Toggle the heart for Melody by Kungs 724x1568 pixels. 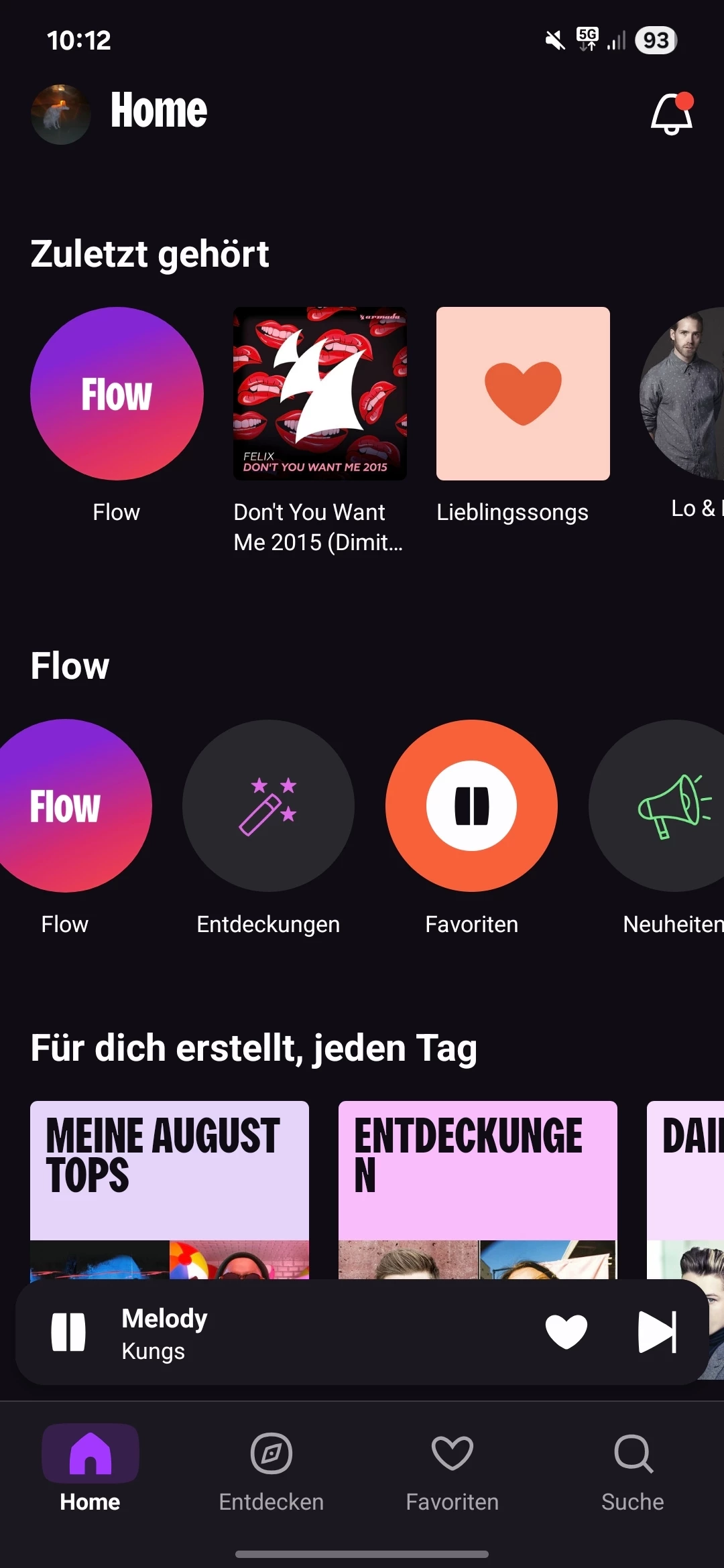tap(566, 1332)
